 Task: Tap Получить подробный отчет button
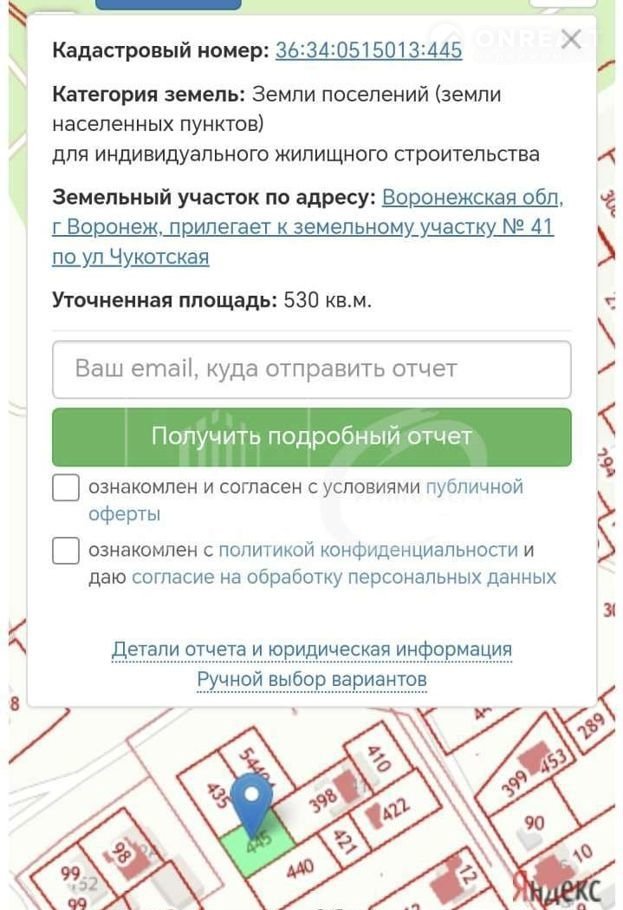pos(311,437)
